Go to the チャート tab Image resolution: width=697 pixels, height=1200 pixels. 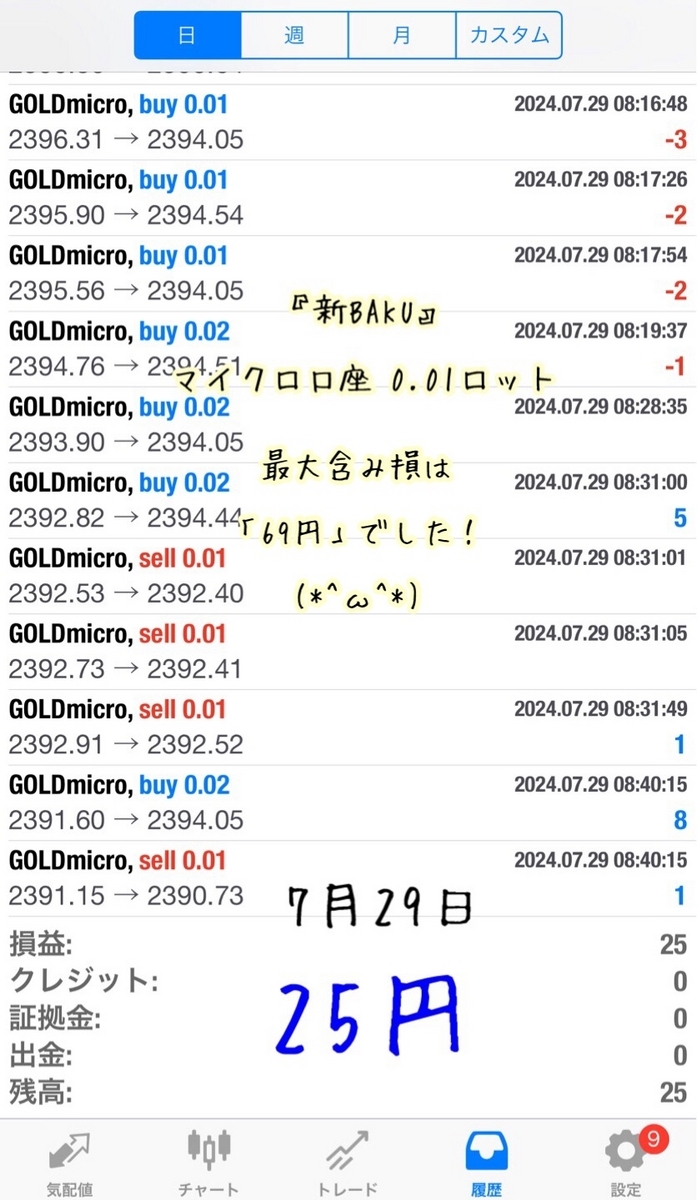[209, 1162]
